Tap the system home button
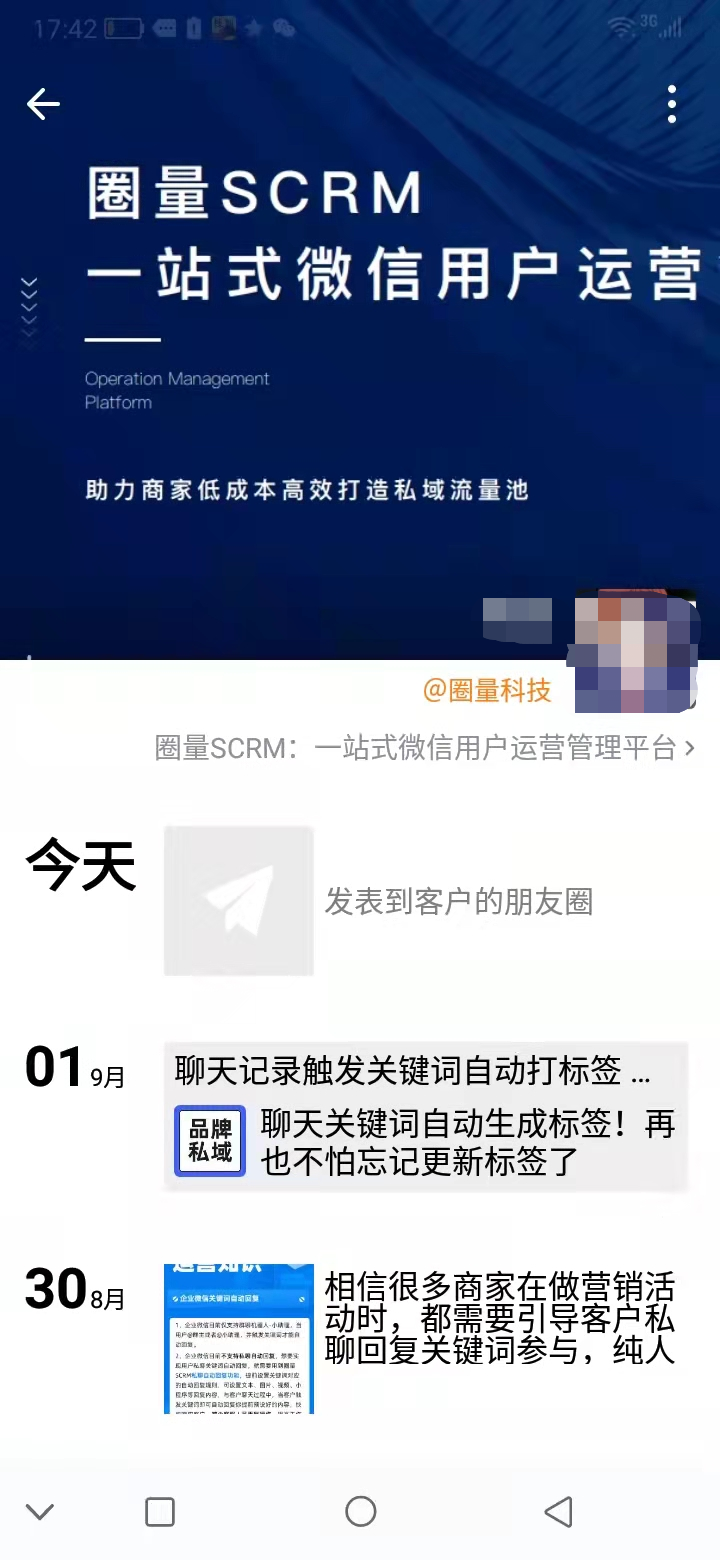 360,1511
